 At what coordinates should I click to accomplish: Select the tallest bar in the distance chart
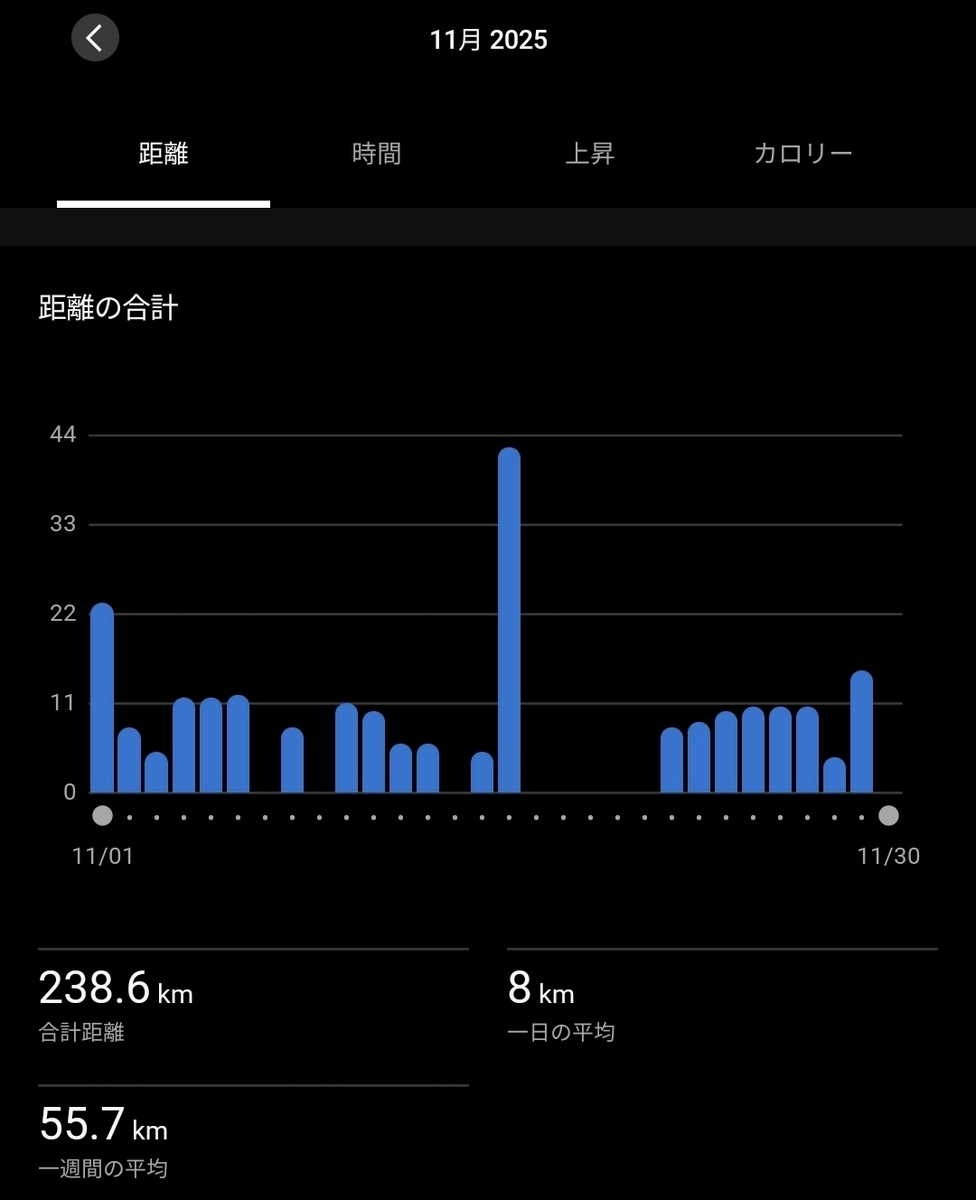[x=509, y=620]
